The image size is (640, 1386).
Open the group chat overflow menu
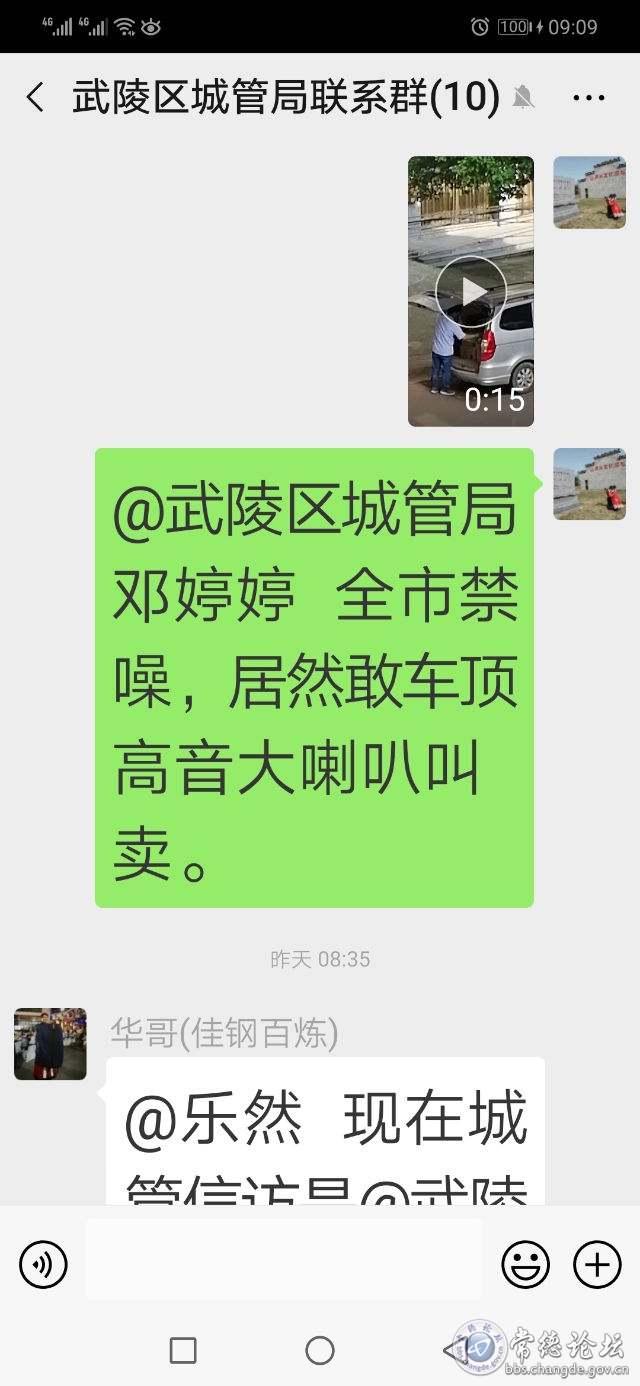click(x=588, y=98)
